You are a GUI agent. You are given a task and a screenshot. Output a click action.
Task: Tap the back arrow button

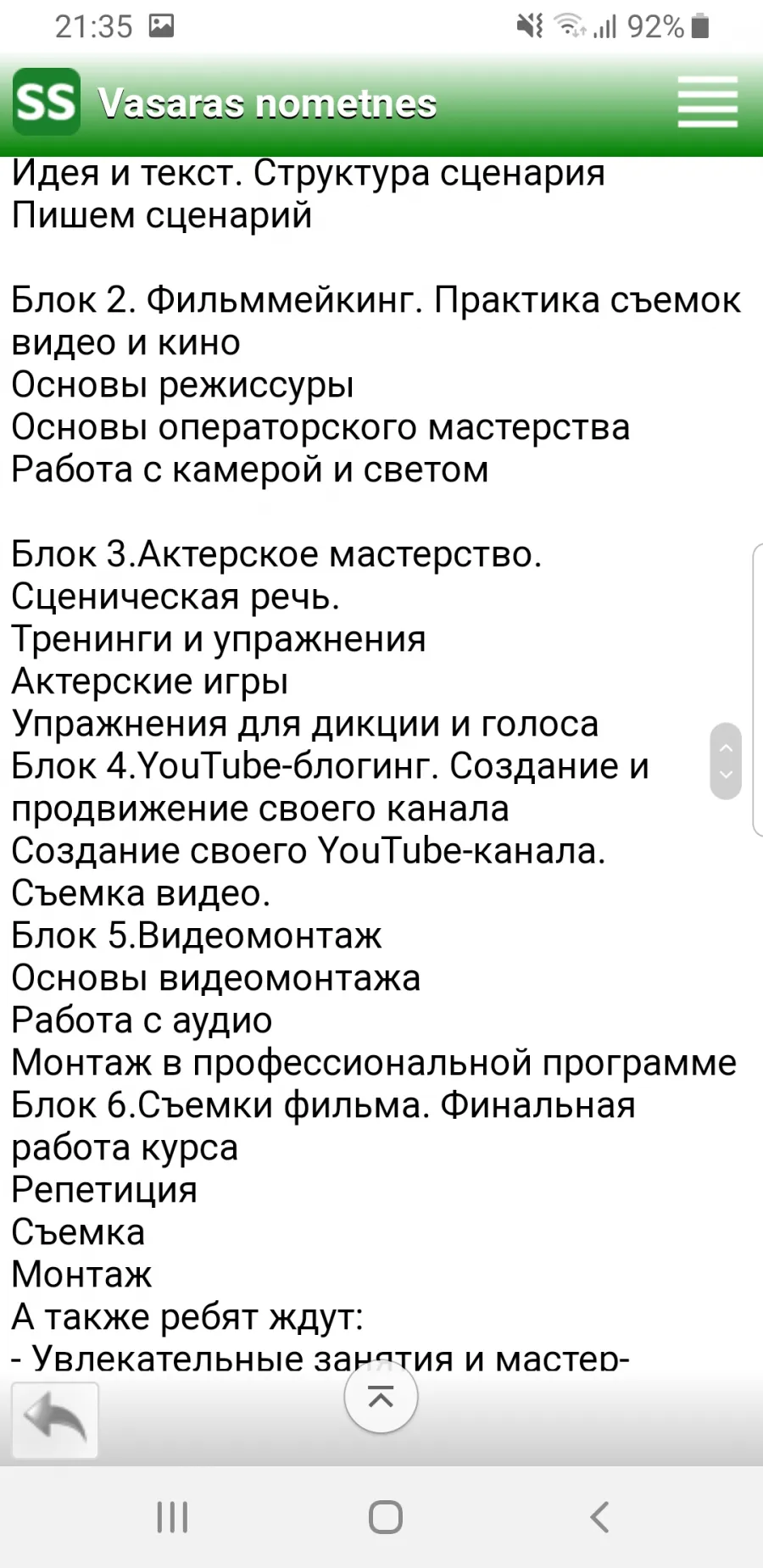tap(55, 1420)
